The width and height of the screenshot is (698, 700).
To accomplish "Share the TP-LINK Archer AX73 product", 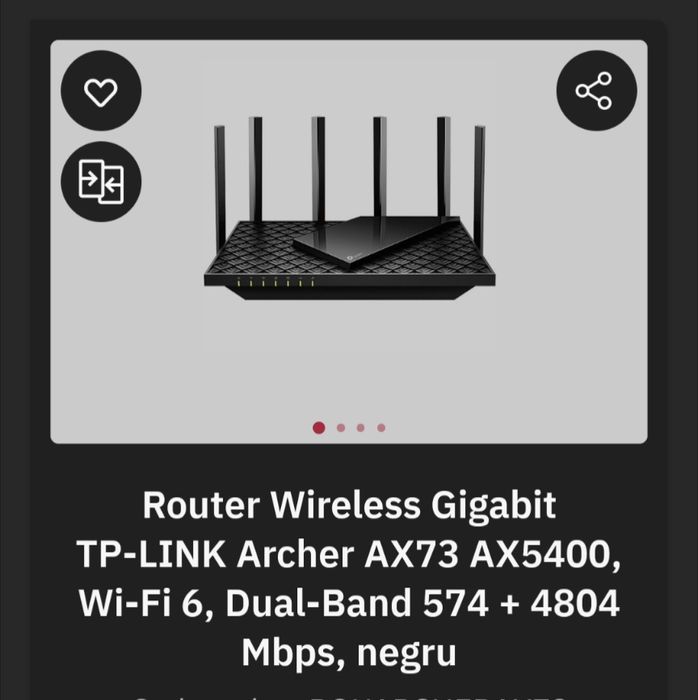I will [x=596, y=91].
